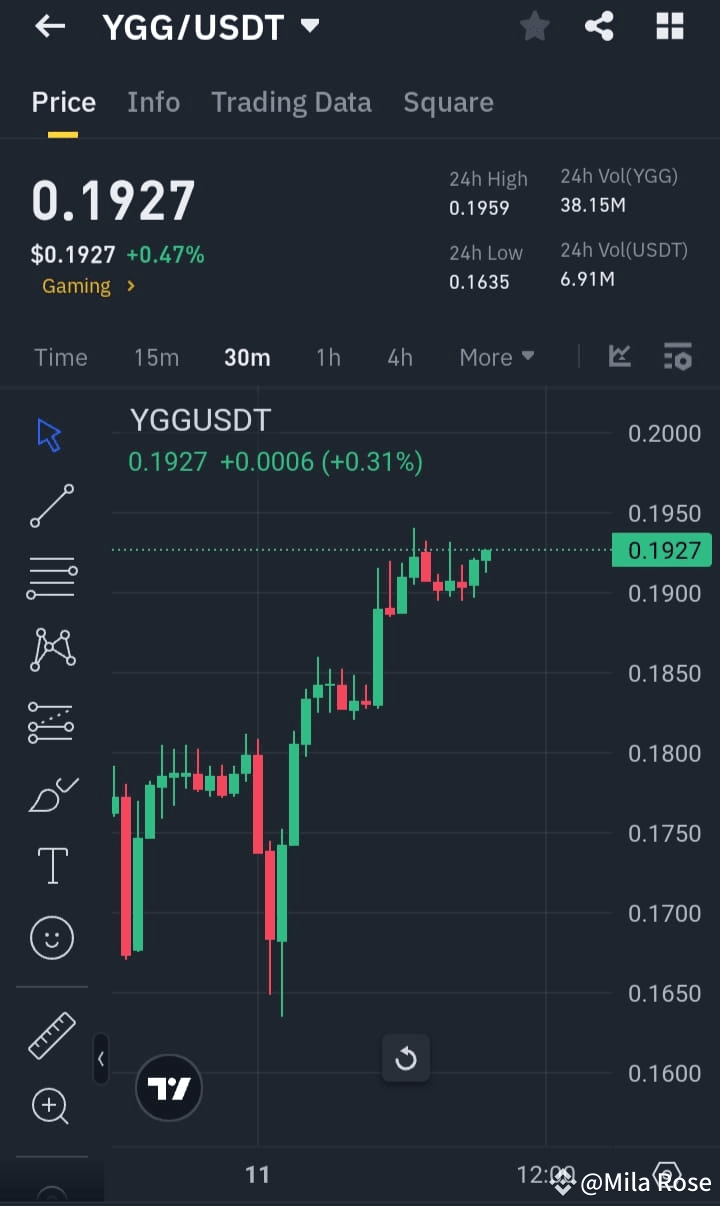Pick the trend line drawing tool
Viewport: 720px width, 1206px height.
click(50, 507)
